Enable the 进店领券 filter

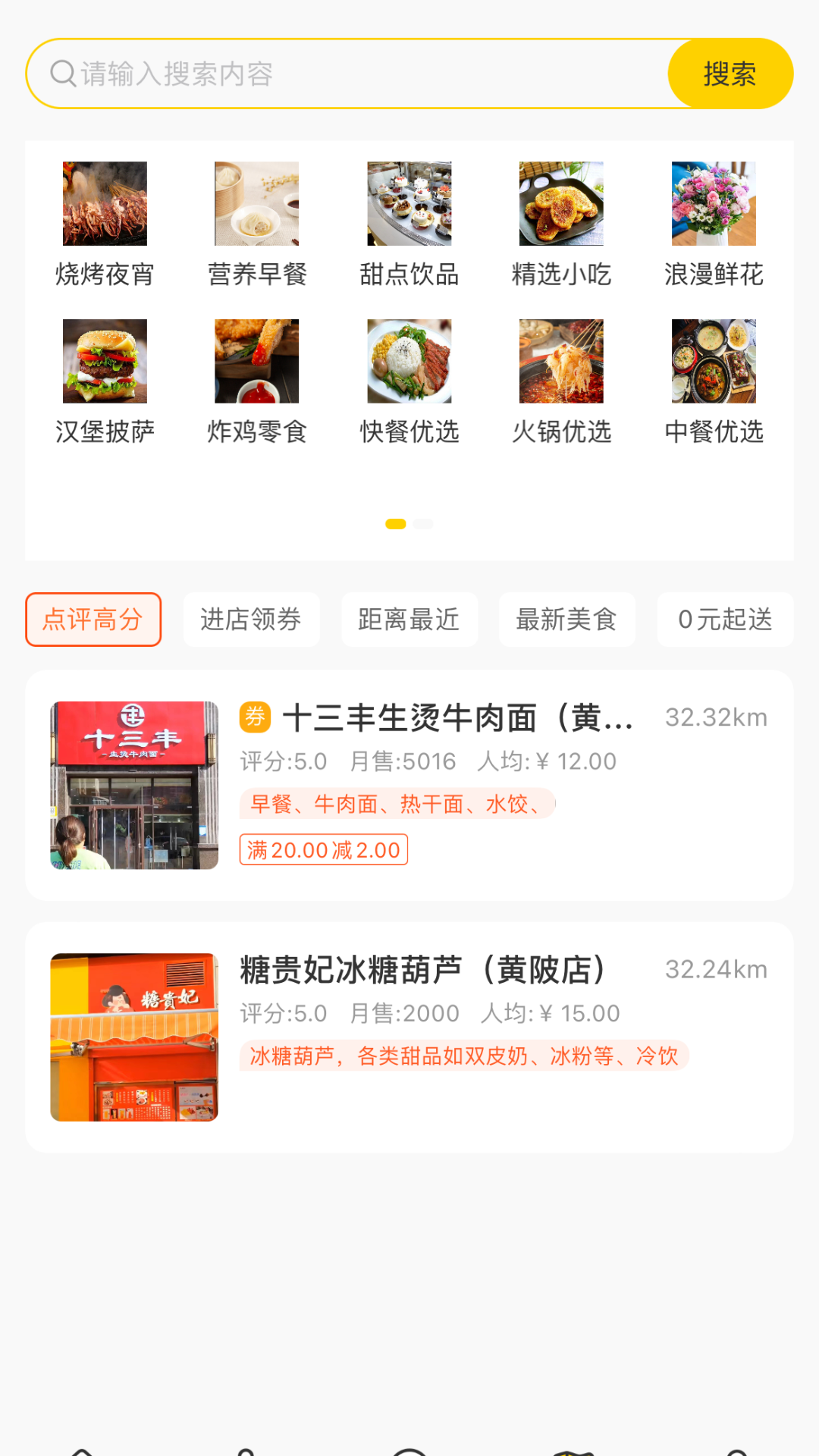coord(251,620)
